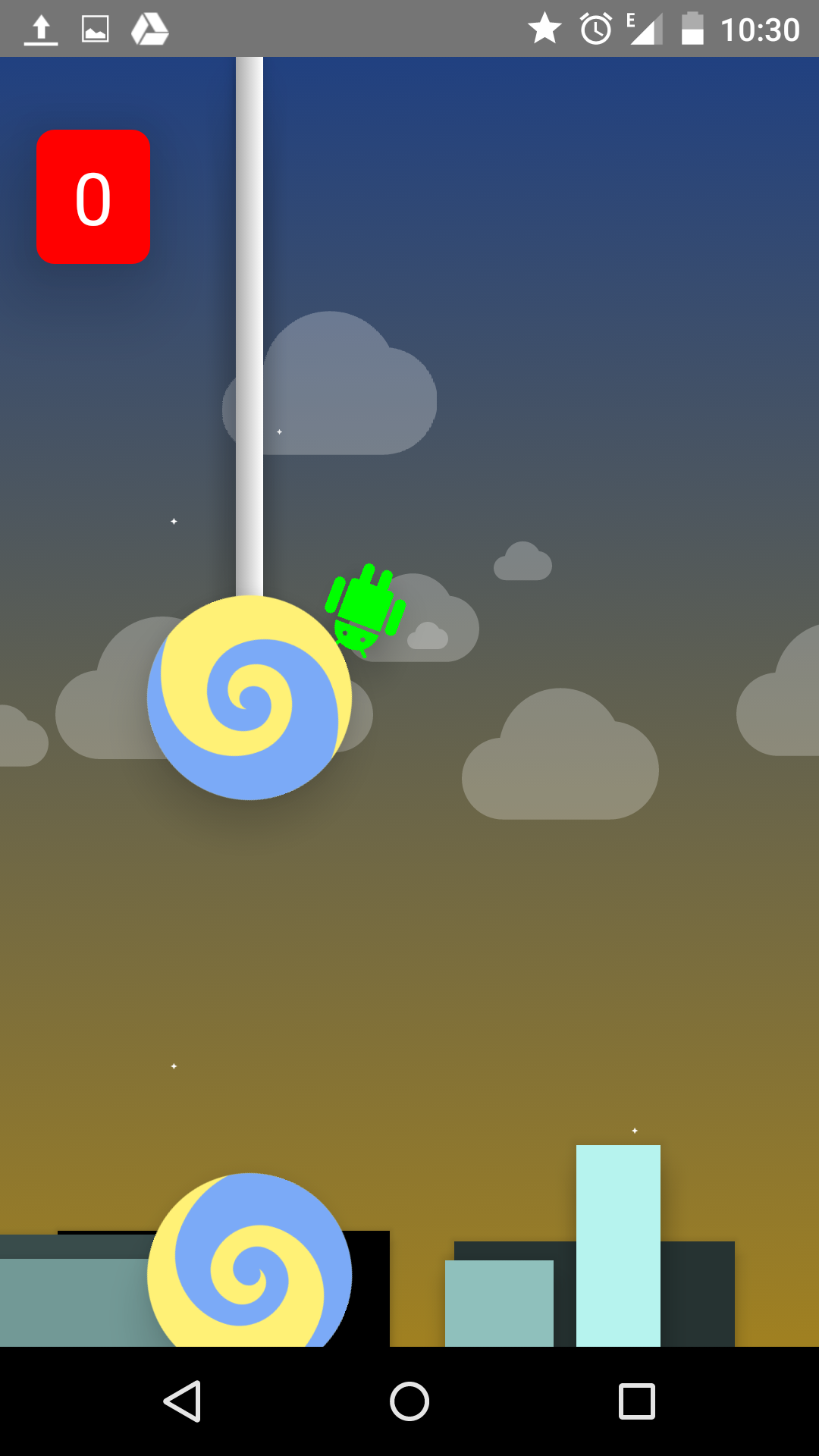Go back with the navigation bar
Viewport: 819px width, 1456px height.
click(183, 1401)
